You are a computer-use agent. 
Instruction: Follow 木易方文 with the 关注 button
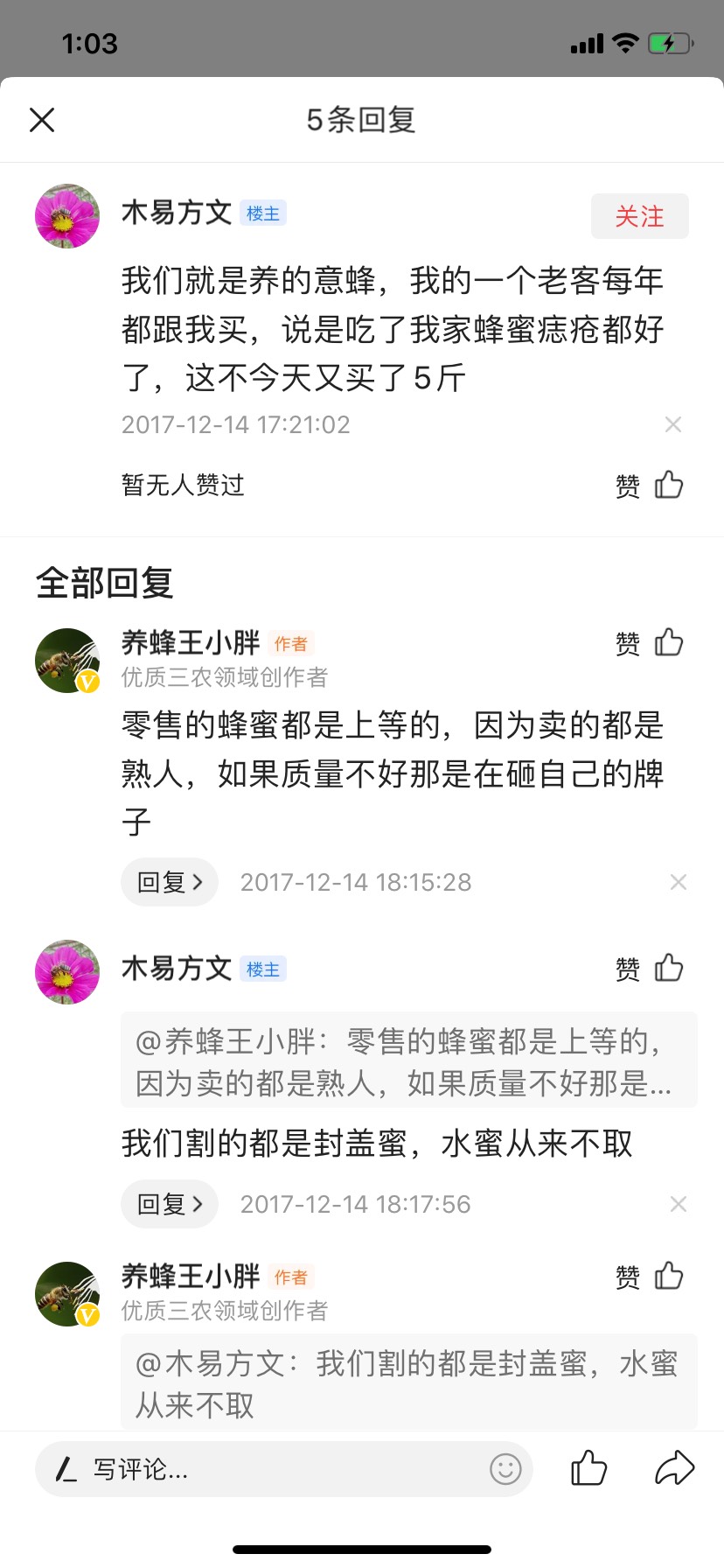(x=639, y=216)
